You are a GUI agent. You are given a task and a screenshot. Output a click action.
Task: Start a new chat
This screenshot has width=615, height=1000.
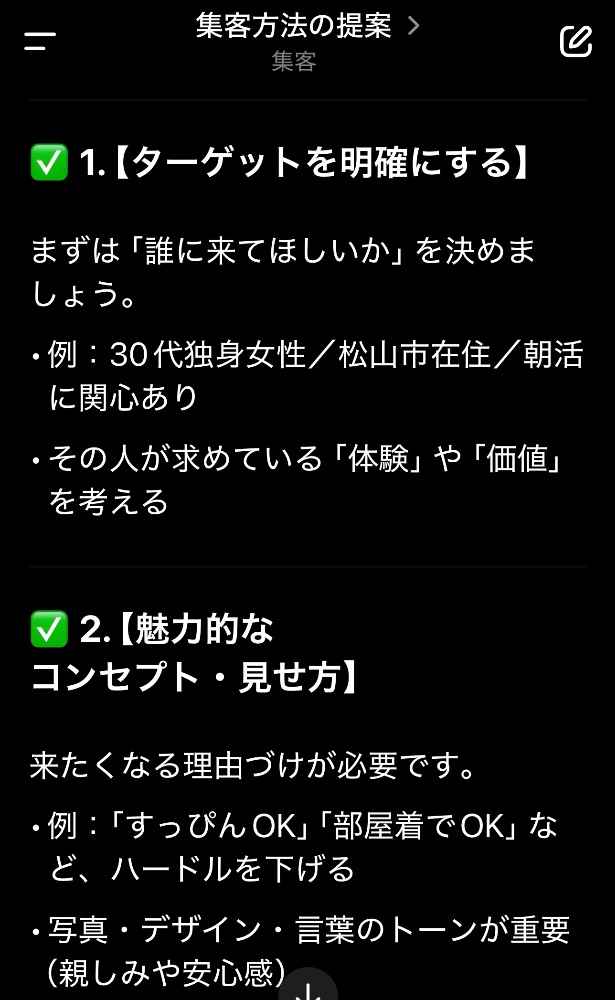click(575, 41)
